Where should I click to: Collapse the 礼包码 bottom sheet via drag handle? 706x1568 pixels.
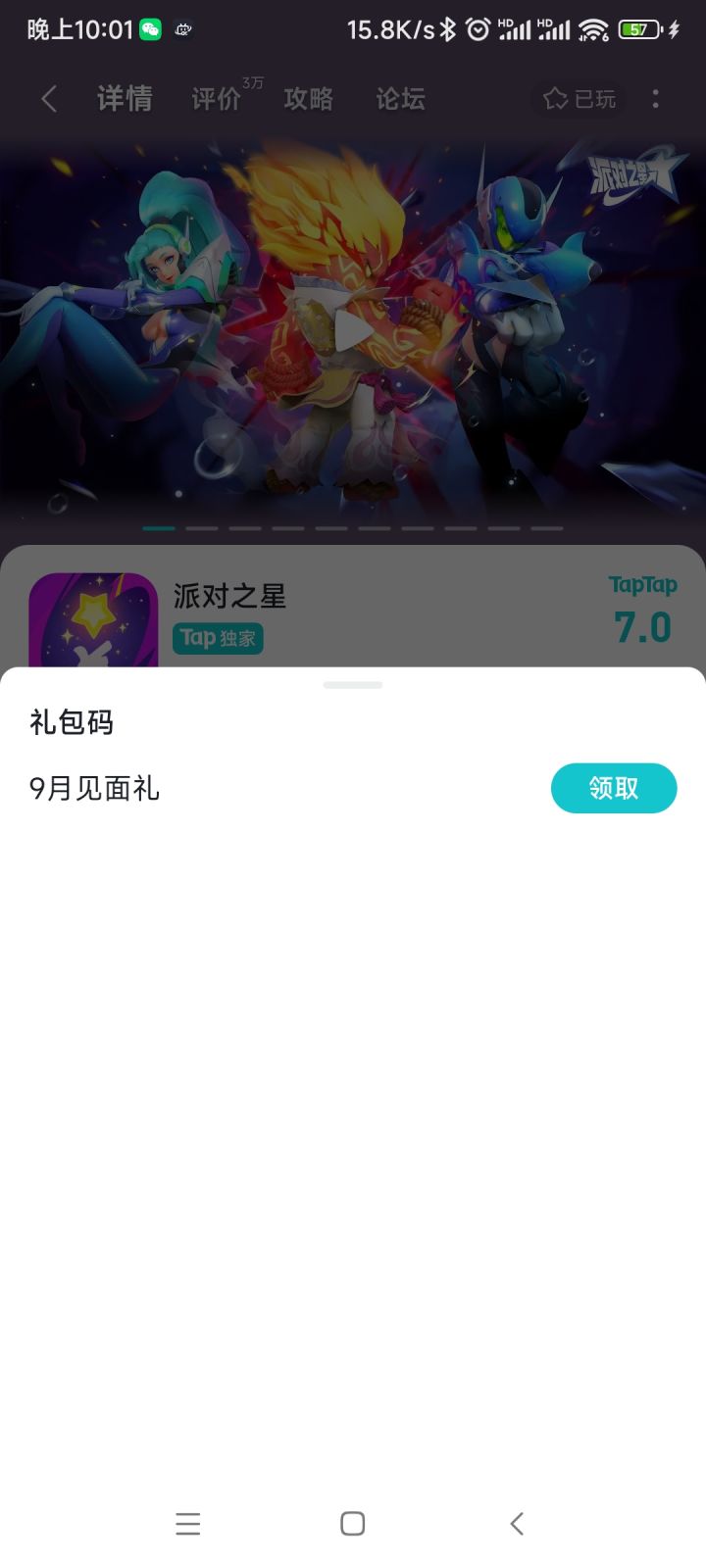pos(353,684)
